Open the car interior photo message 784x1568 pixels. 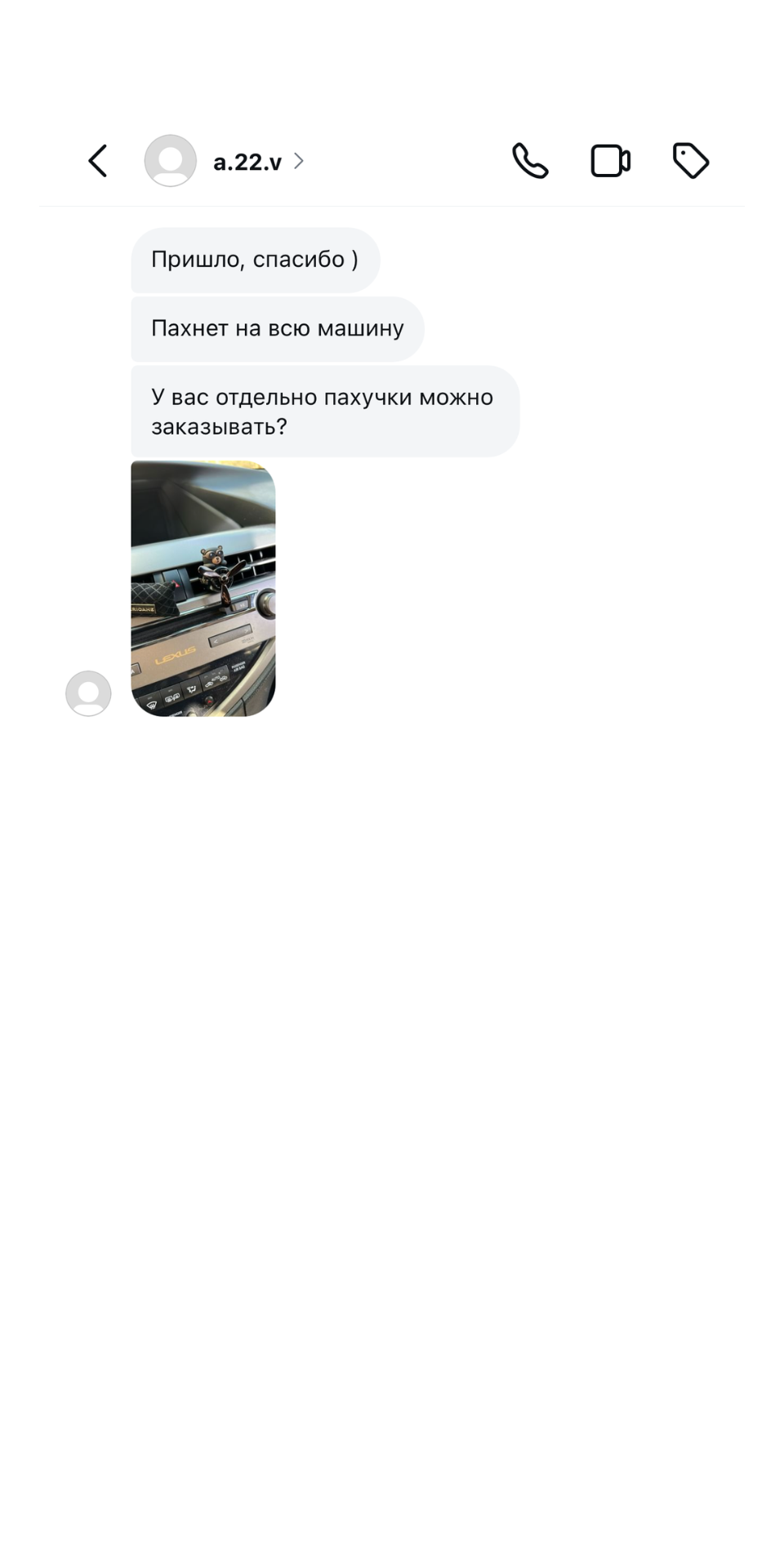pyautogui.click(x=203, y=589)
